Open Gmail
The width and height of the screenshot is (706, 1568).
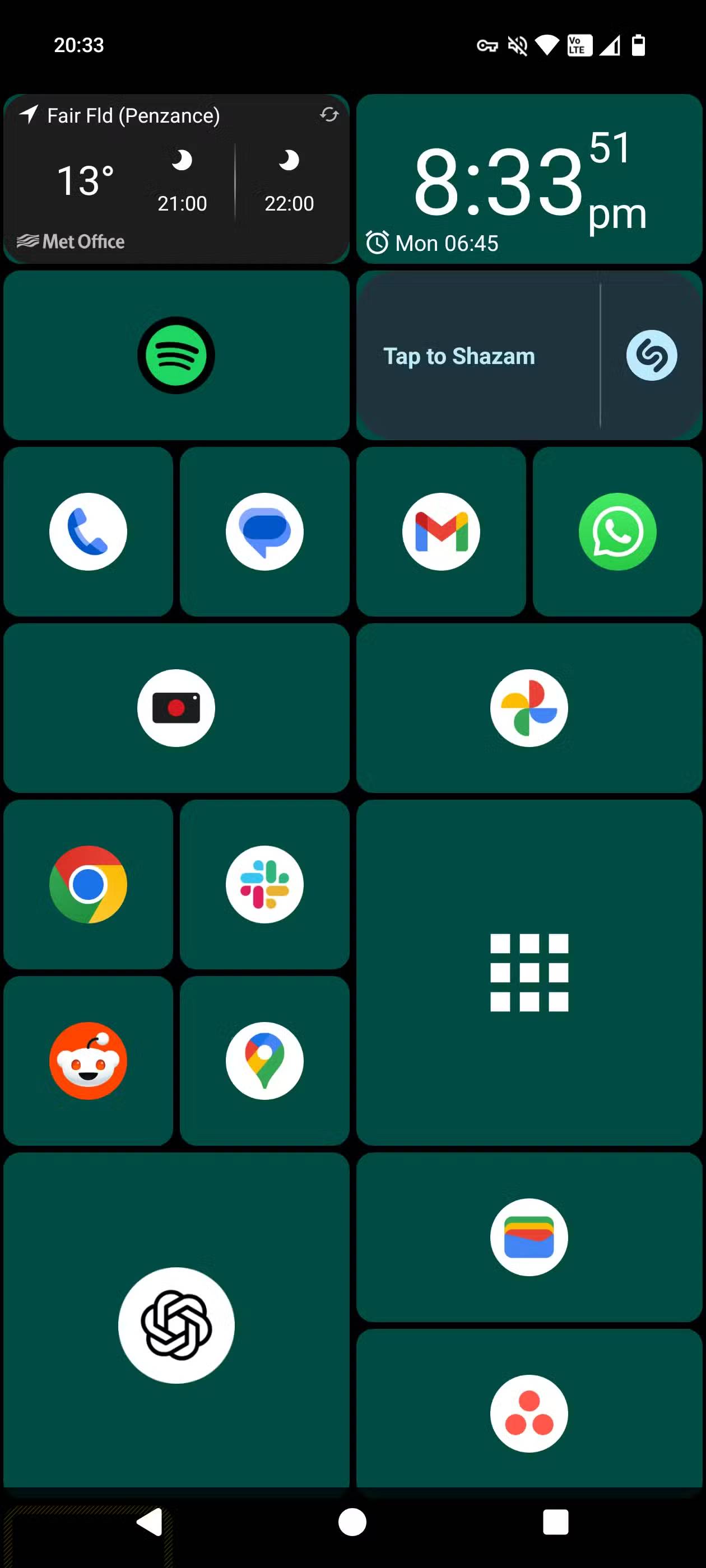pos(440,531)
